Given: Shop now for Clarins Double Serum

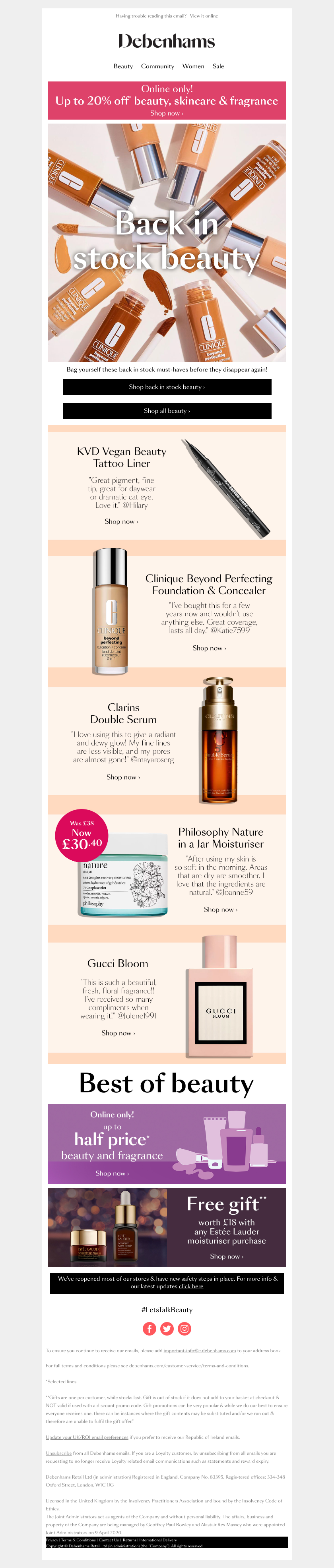Looking at the screenshot, I should pyautogui.click(x=123, y=777).
